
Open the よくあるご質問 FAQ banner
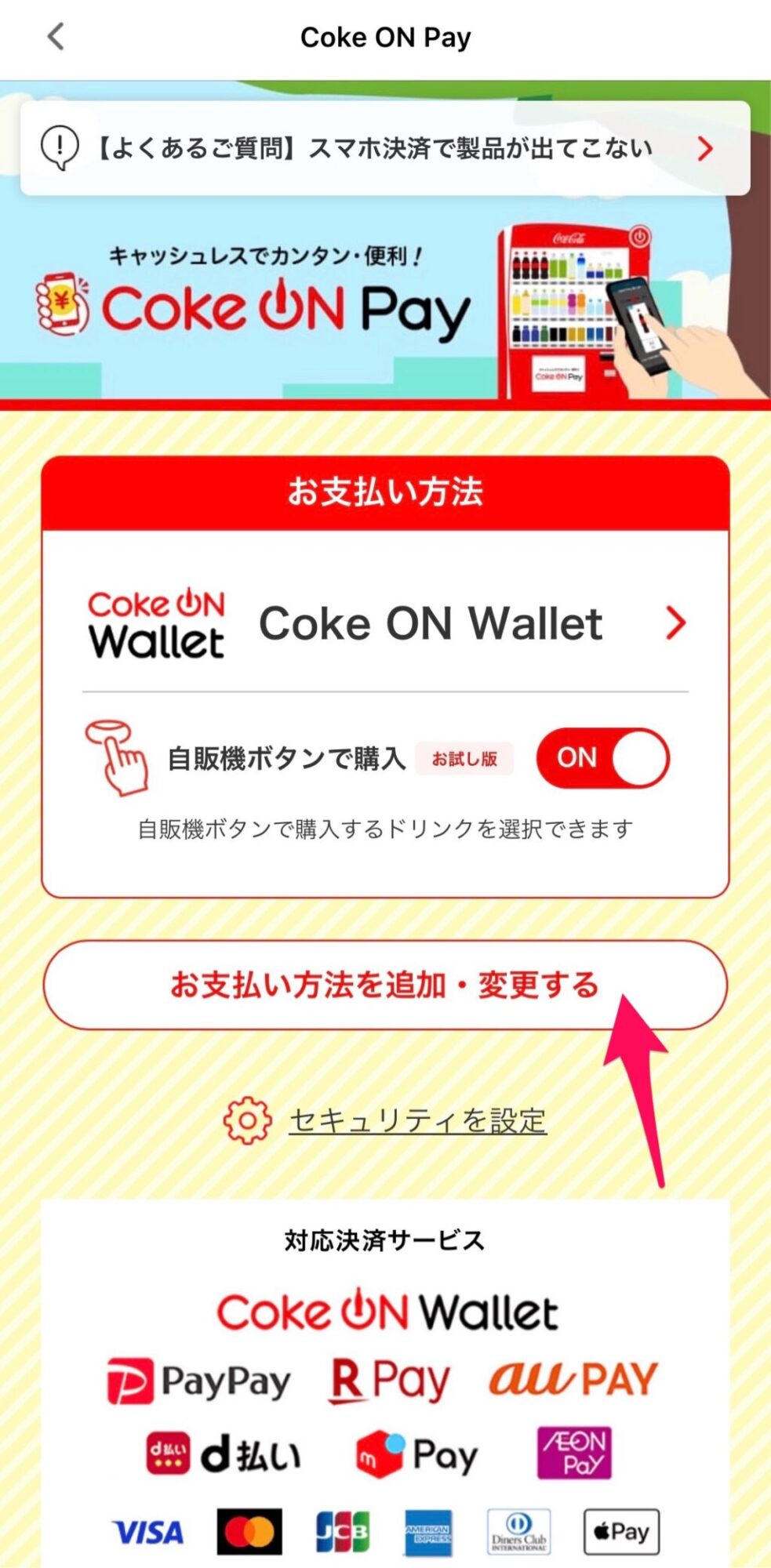384,148
